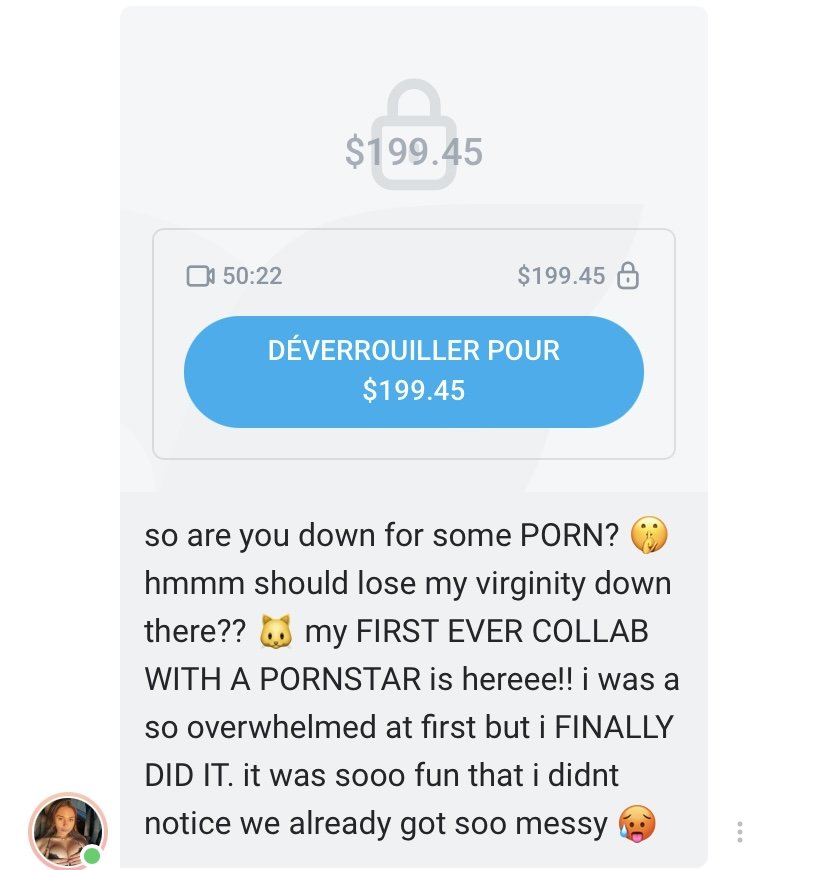This screenshot has height=870, width=828.
Task: Open the locked 50:22 video preview
Action: 413,150
